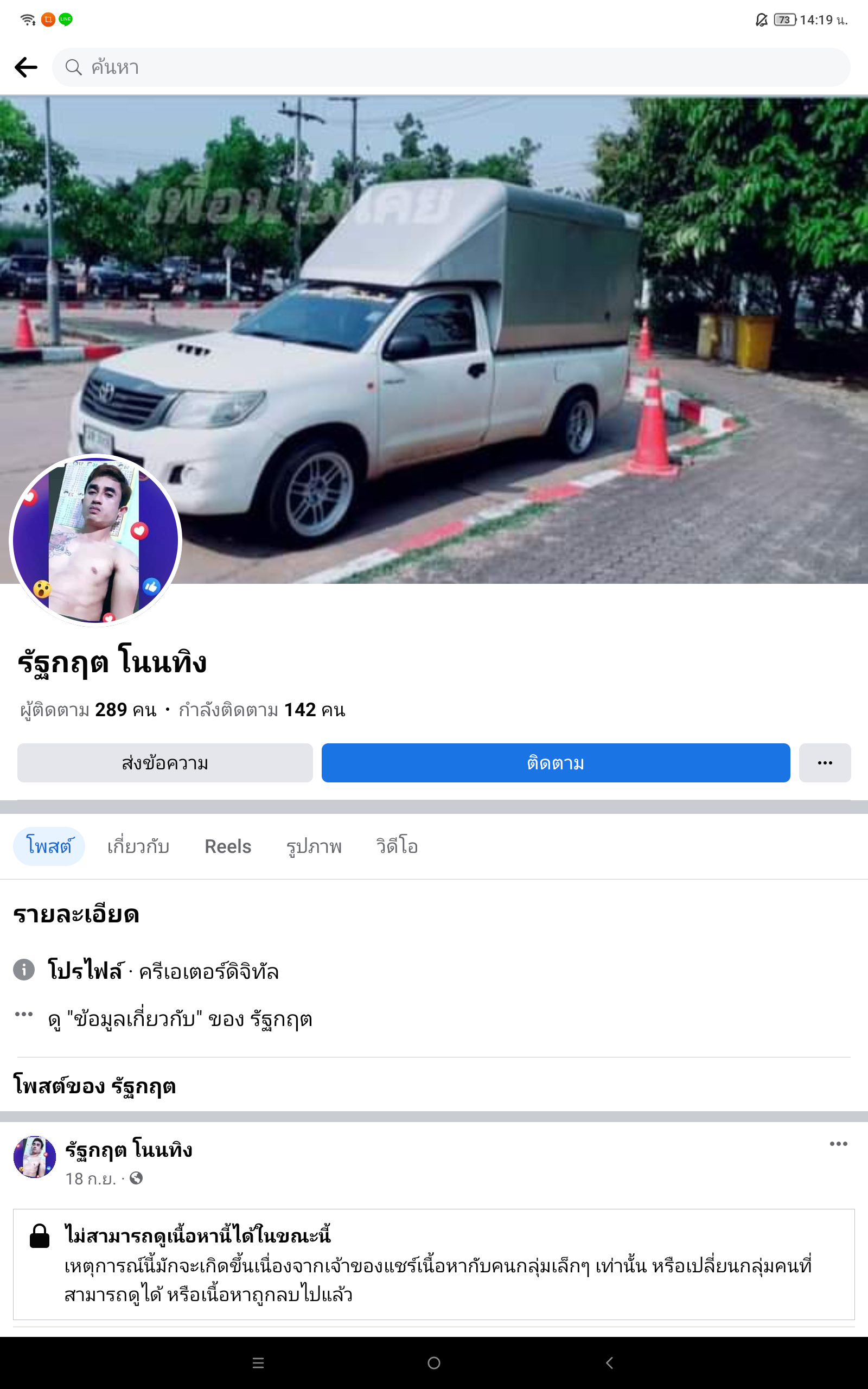Go back using the top-left arrow
Image resolution: width=868 pixels, height=1389 pixels.
[x=26, y=67]
